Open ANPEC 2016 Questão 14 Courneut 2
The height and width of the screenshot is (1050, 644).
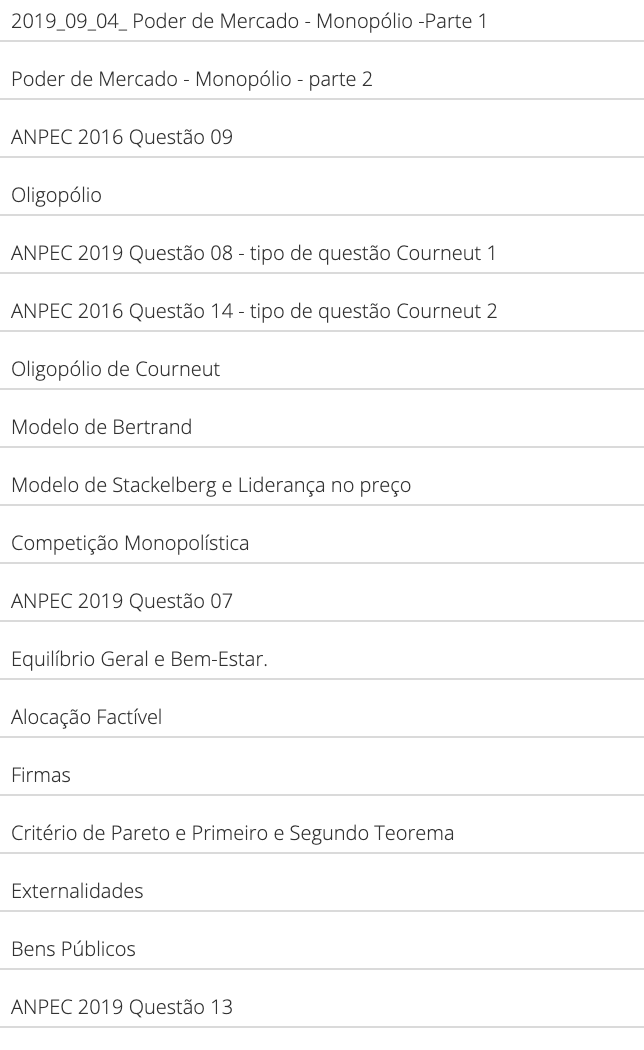[x=322, y=311]
